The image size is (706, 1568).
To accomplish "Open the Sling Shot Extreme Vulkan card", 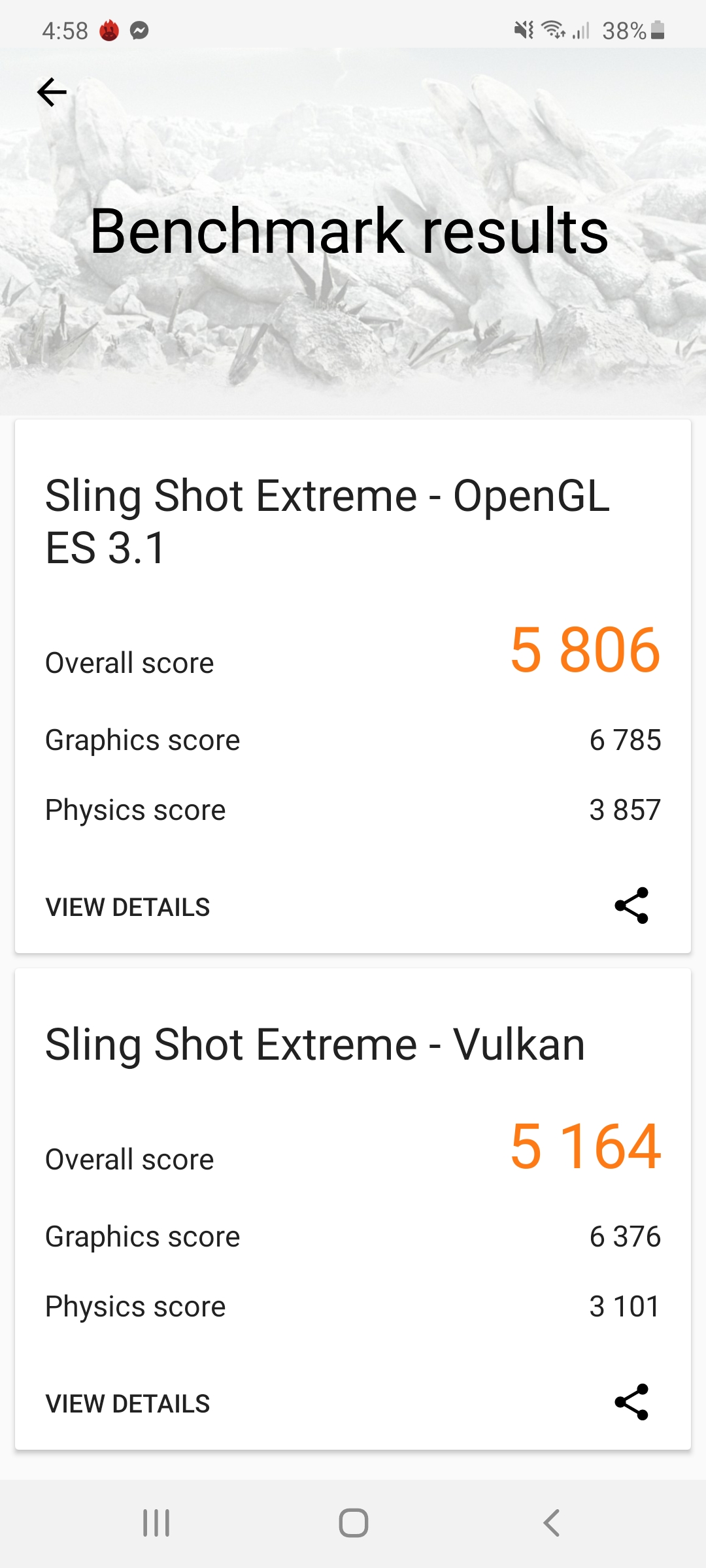I will 314,1044.
